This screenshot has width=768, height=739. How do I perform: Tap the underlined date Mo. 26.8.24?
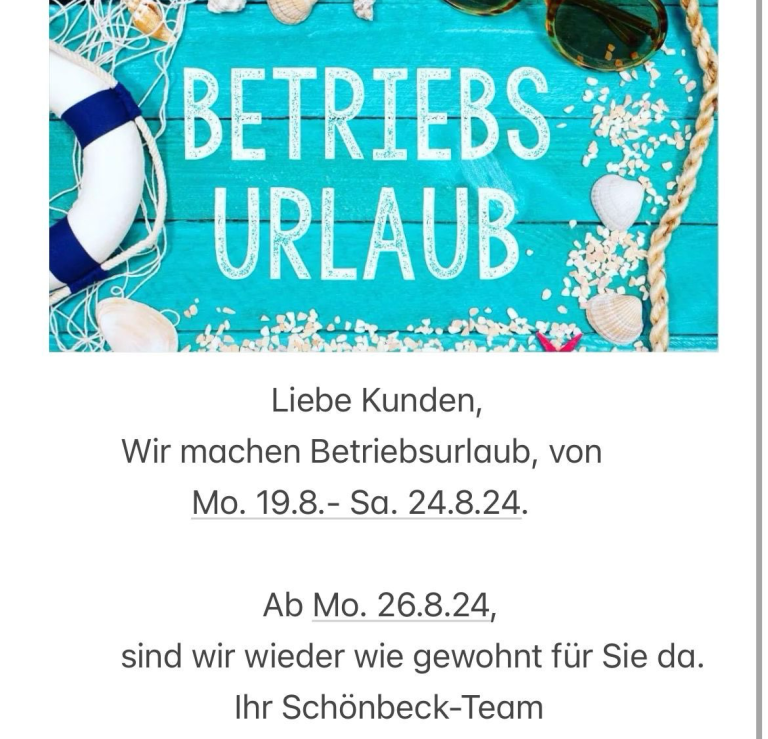[401, 605]
